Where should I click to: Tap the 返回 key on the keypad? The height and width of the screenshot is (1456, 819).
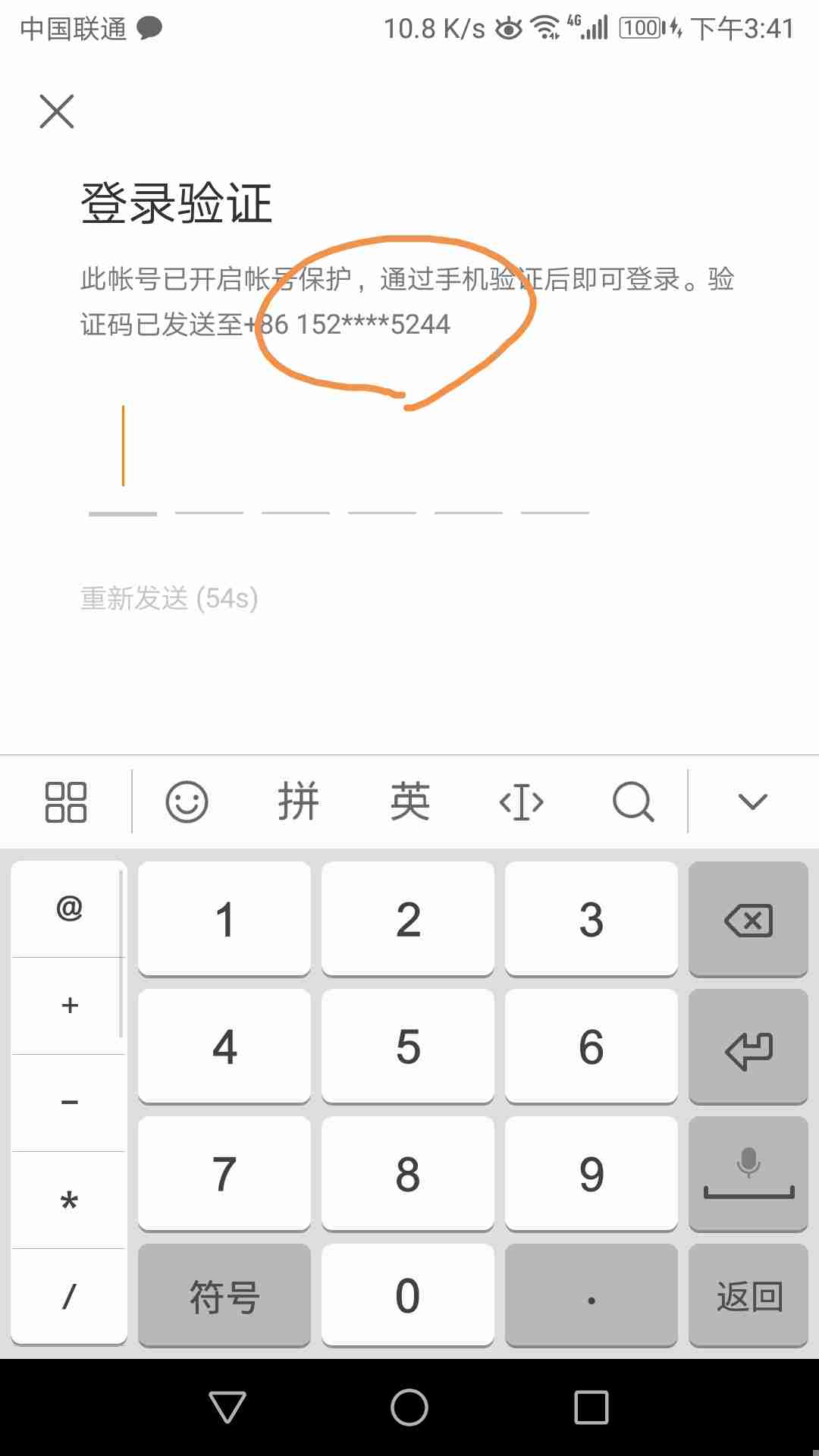tap(748, 1295)
